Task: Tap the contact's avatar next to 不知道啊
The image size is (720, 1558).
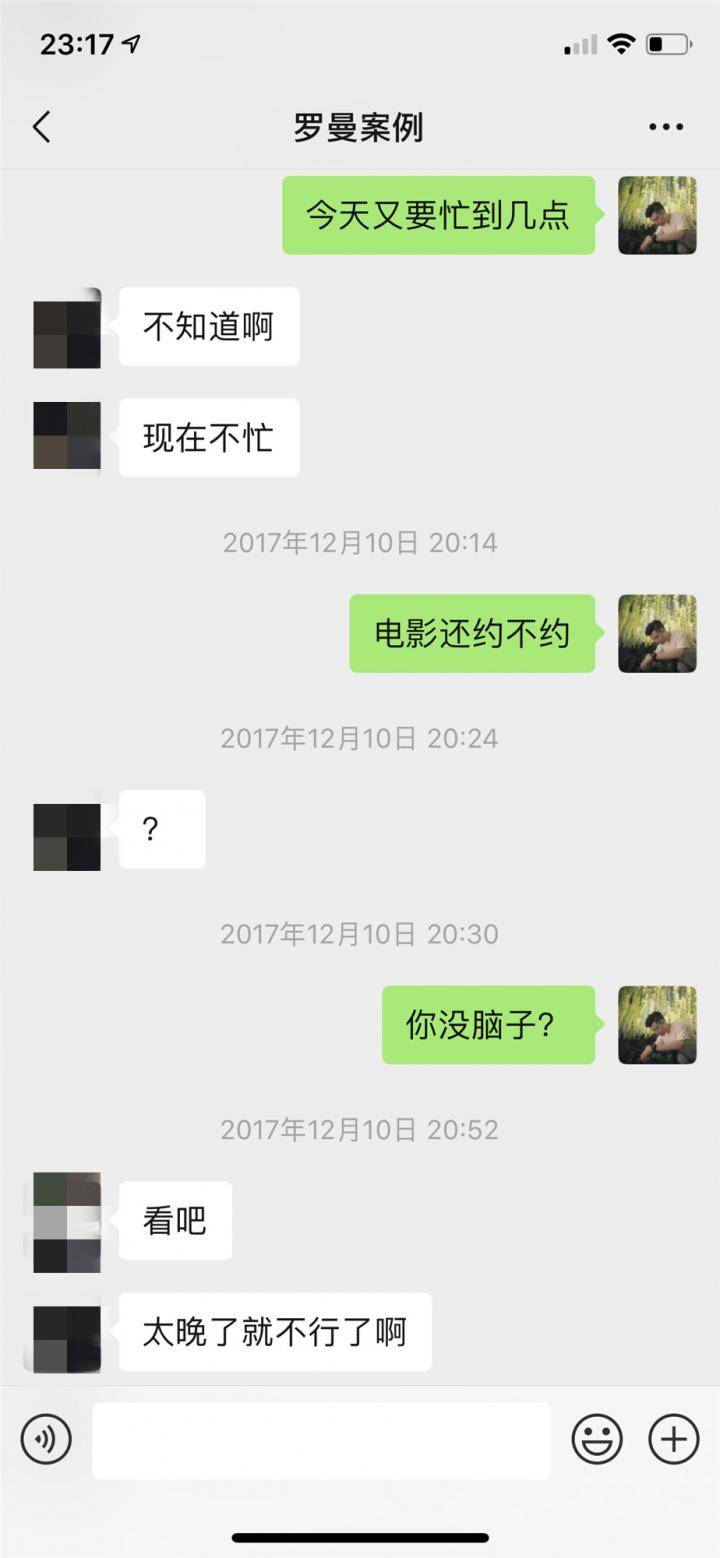Action: 66,327
